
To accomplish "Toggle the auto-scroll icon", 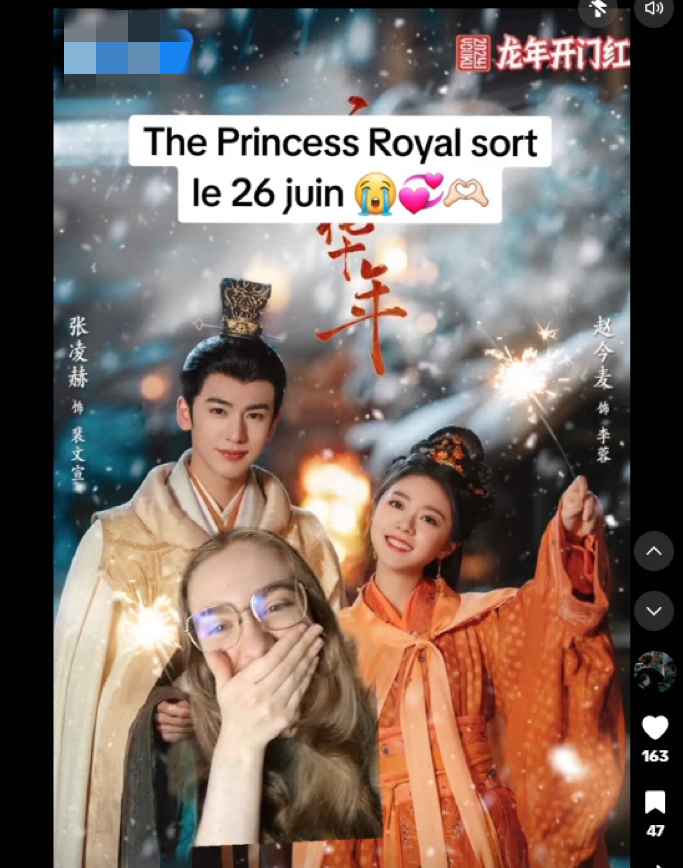I will point(598,9).
